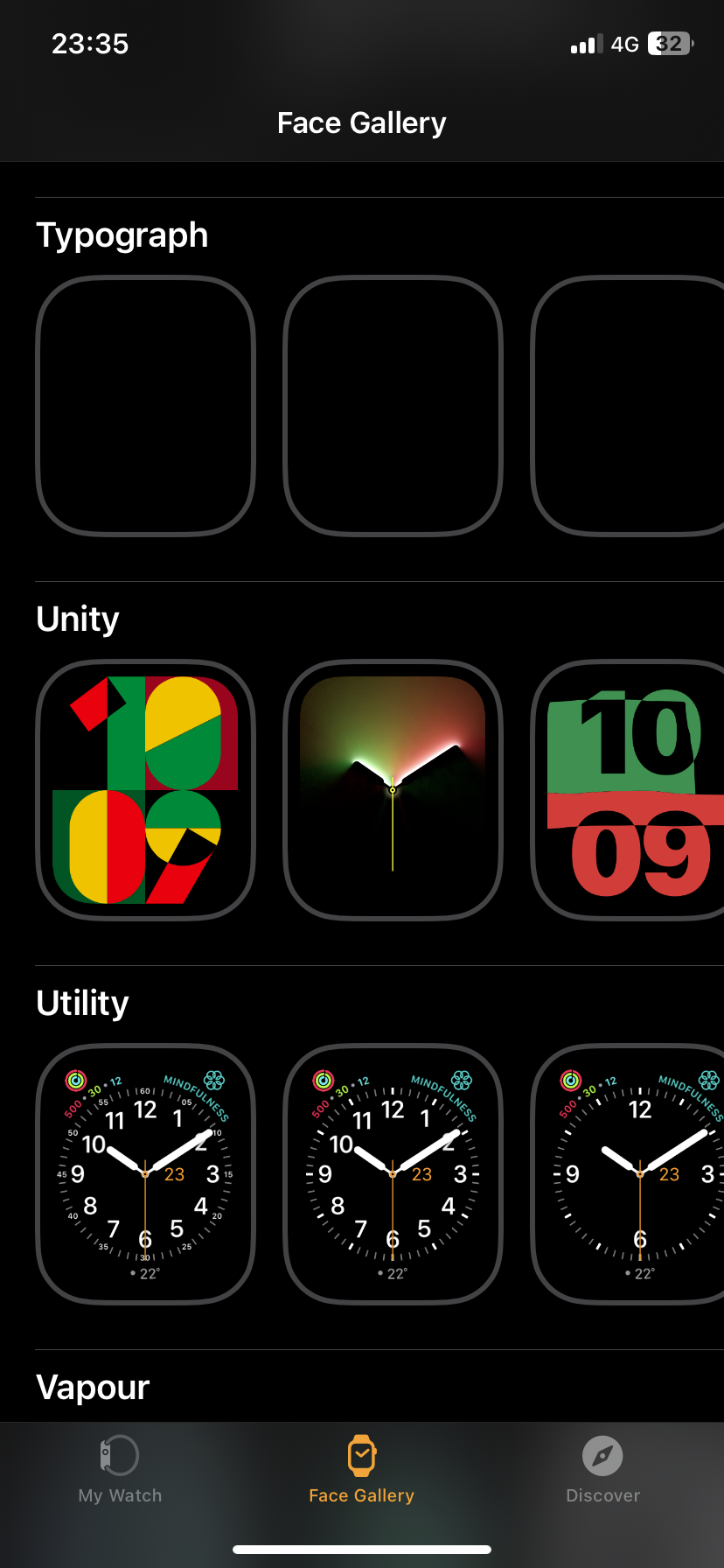Choose the middle Typograph watch face
The width and height of the screenshot is (724, 1568).
pyautogui.click(x=393, y=405)
